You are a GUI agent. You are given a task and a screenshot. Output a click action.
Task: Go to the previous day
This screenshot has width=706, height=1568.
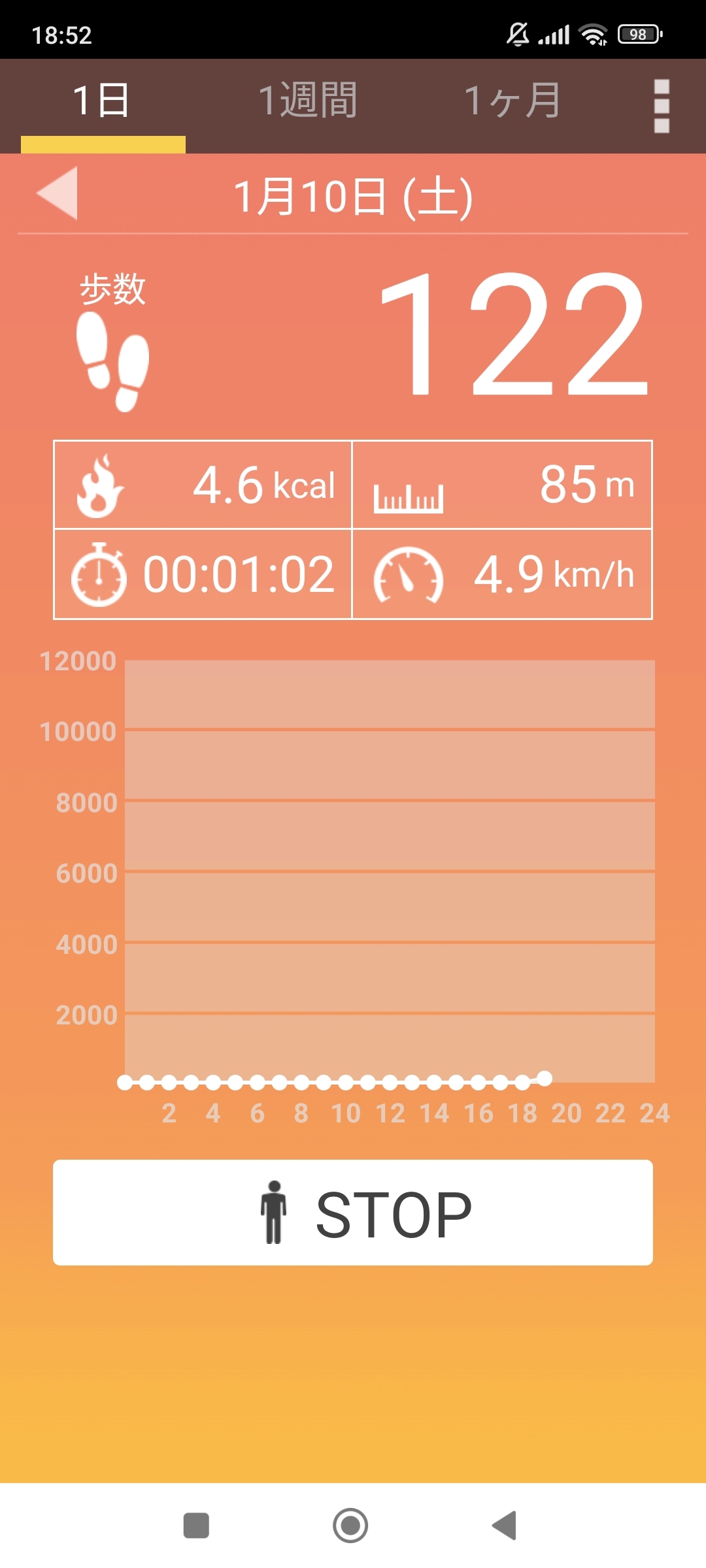58,193
